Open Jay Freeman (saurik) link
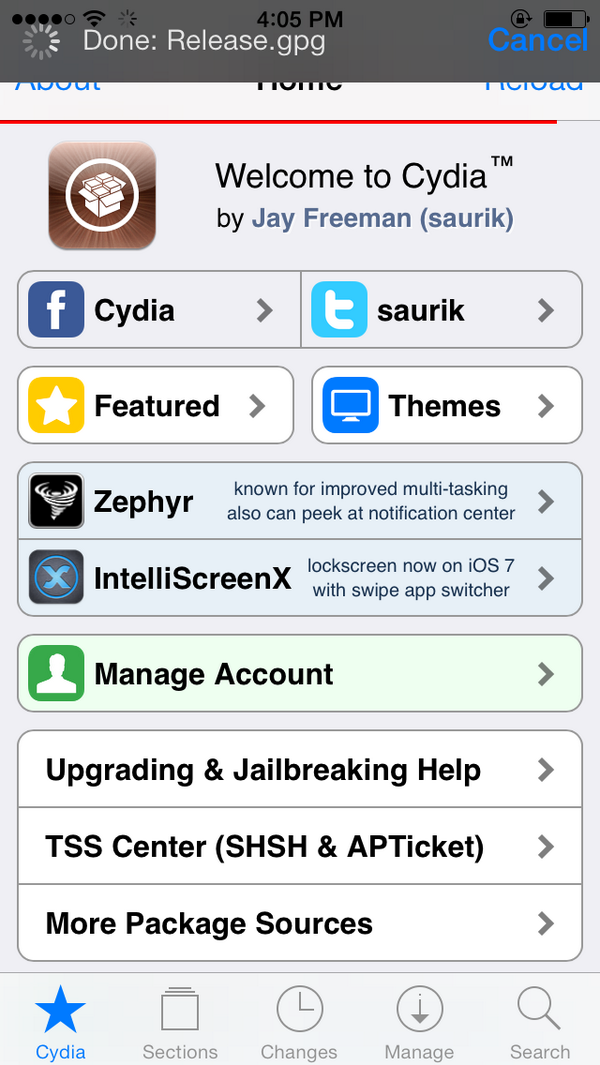This screenshot has height=1065, width=600. [x=383, y=219]
